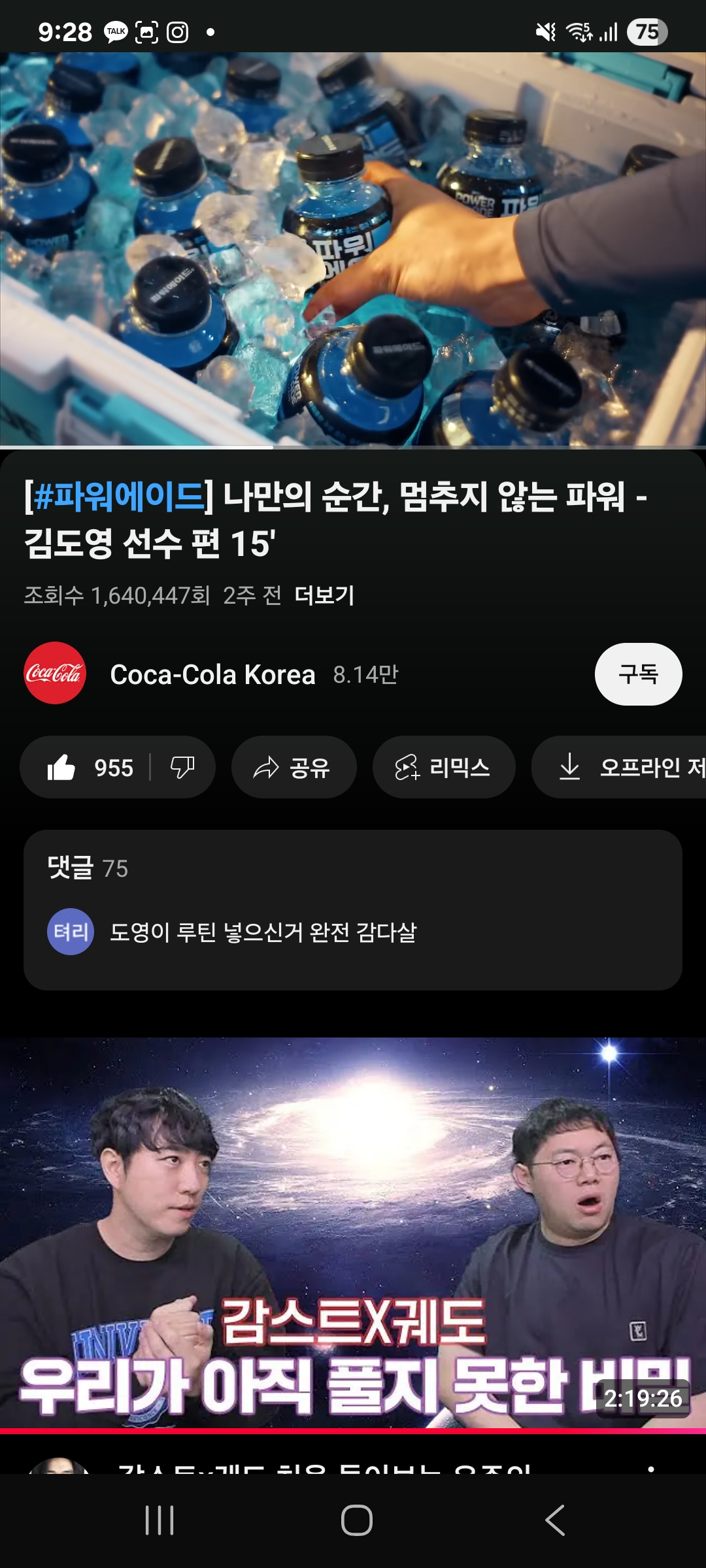
Task: Open recent apps from navigation bar
Action: (160, 1520)
